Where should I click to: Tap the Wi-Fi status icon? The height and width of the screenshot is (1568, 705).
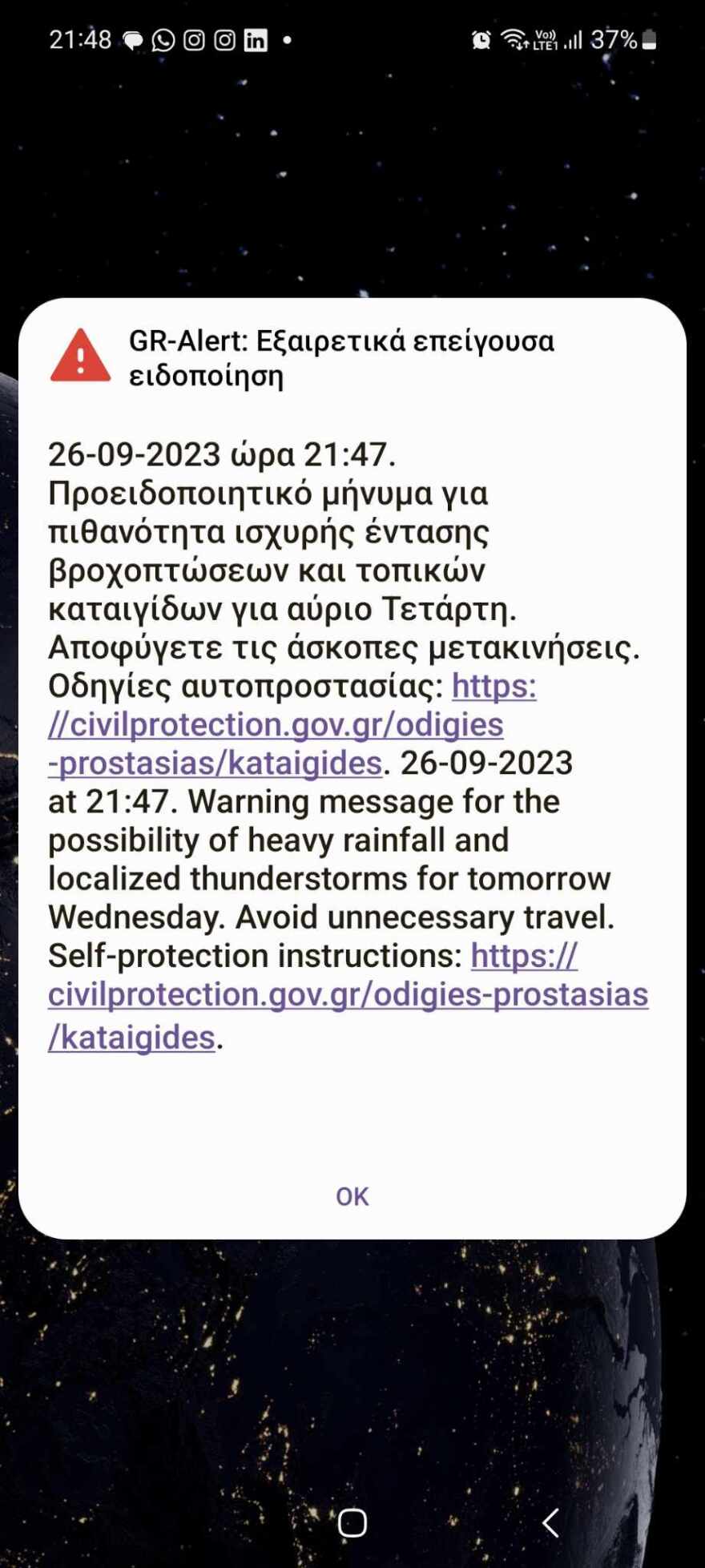516,40
